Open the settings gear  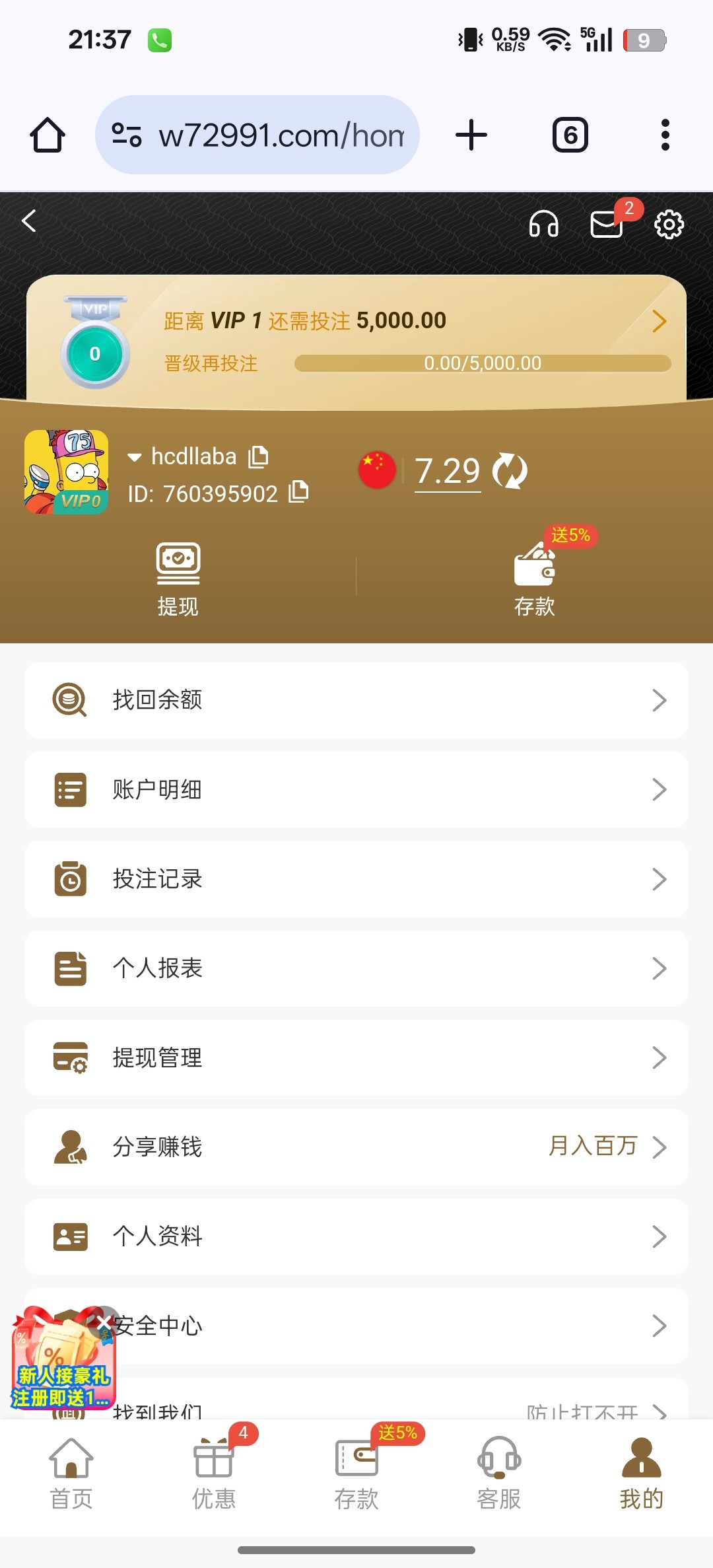tap(669, 225)
